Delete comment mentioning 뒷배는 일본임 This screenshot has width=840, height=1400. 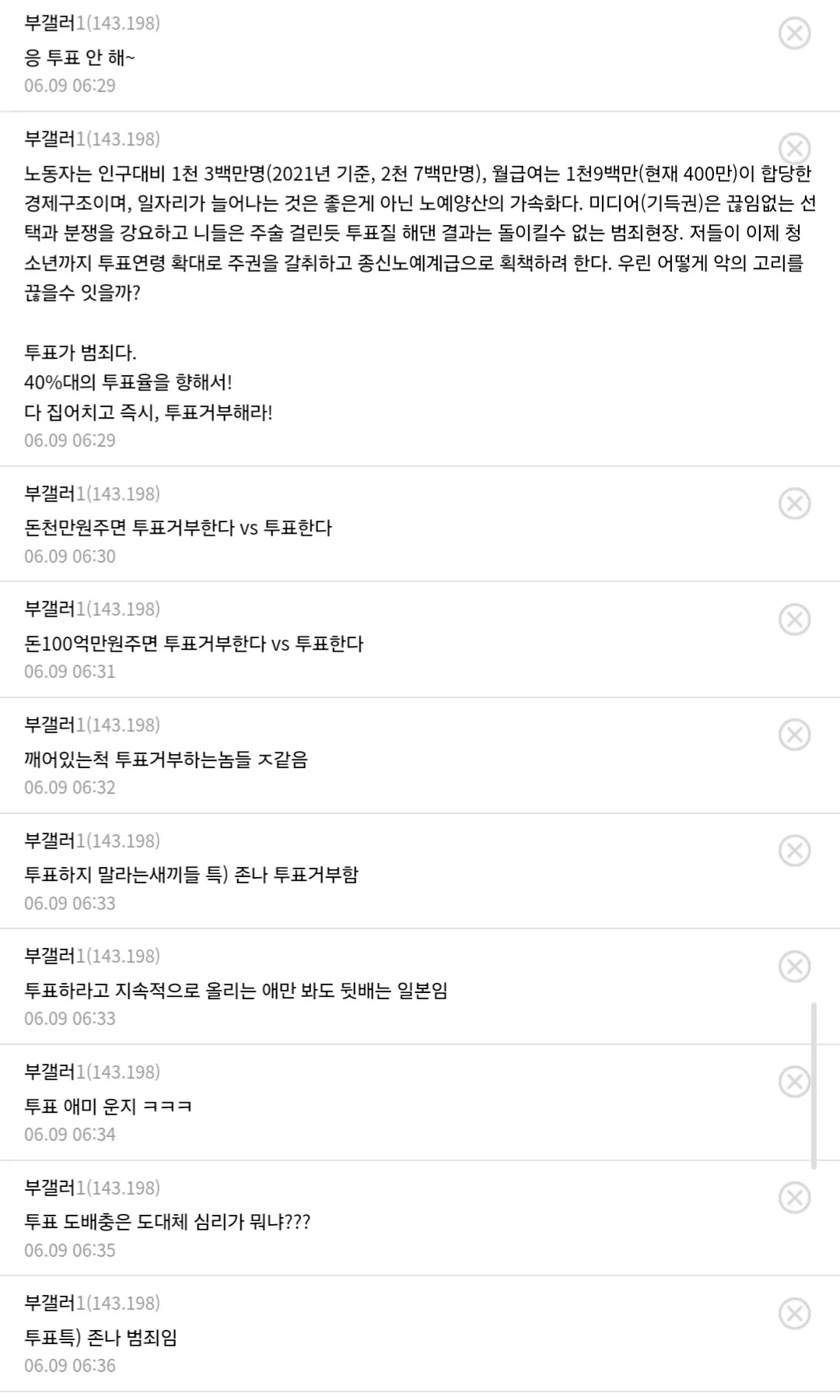coord(794,967)
